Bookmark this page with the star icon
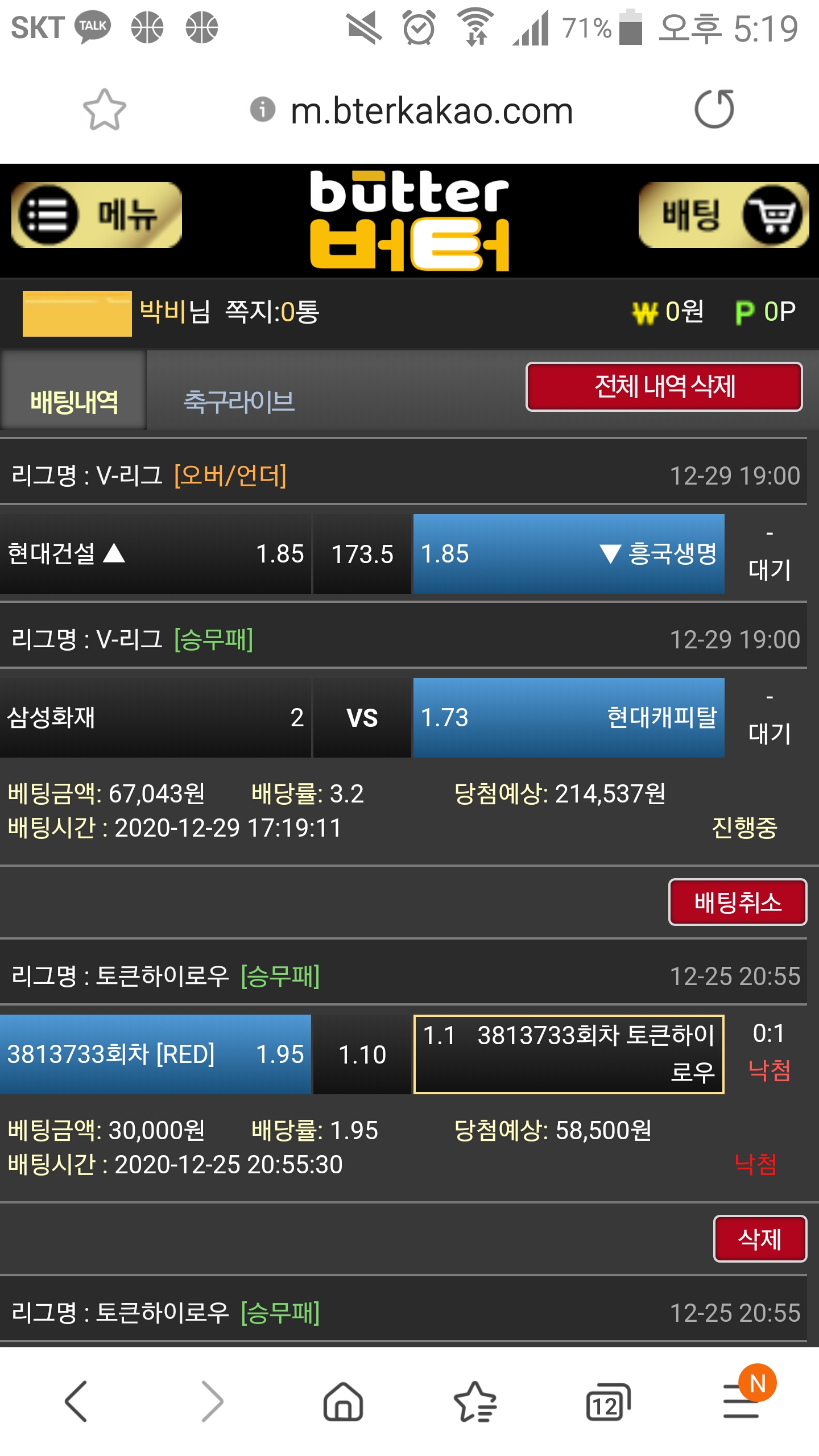Screen dimensions: 819x1456 click(x=104, y=110)
